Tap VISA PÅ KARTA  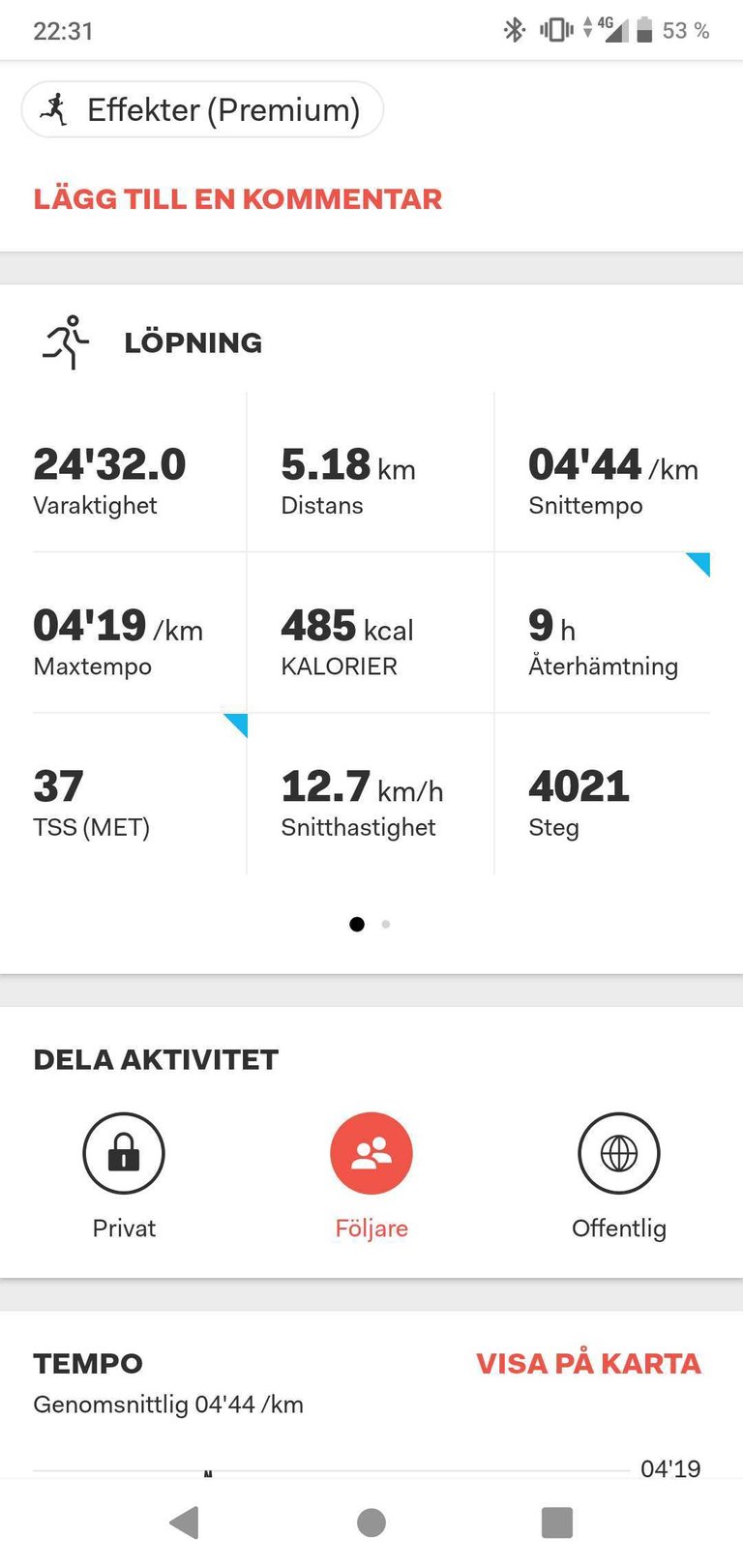pyautogui.click(x=588, y=1363)
